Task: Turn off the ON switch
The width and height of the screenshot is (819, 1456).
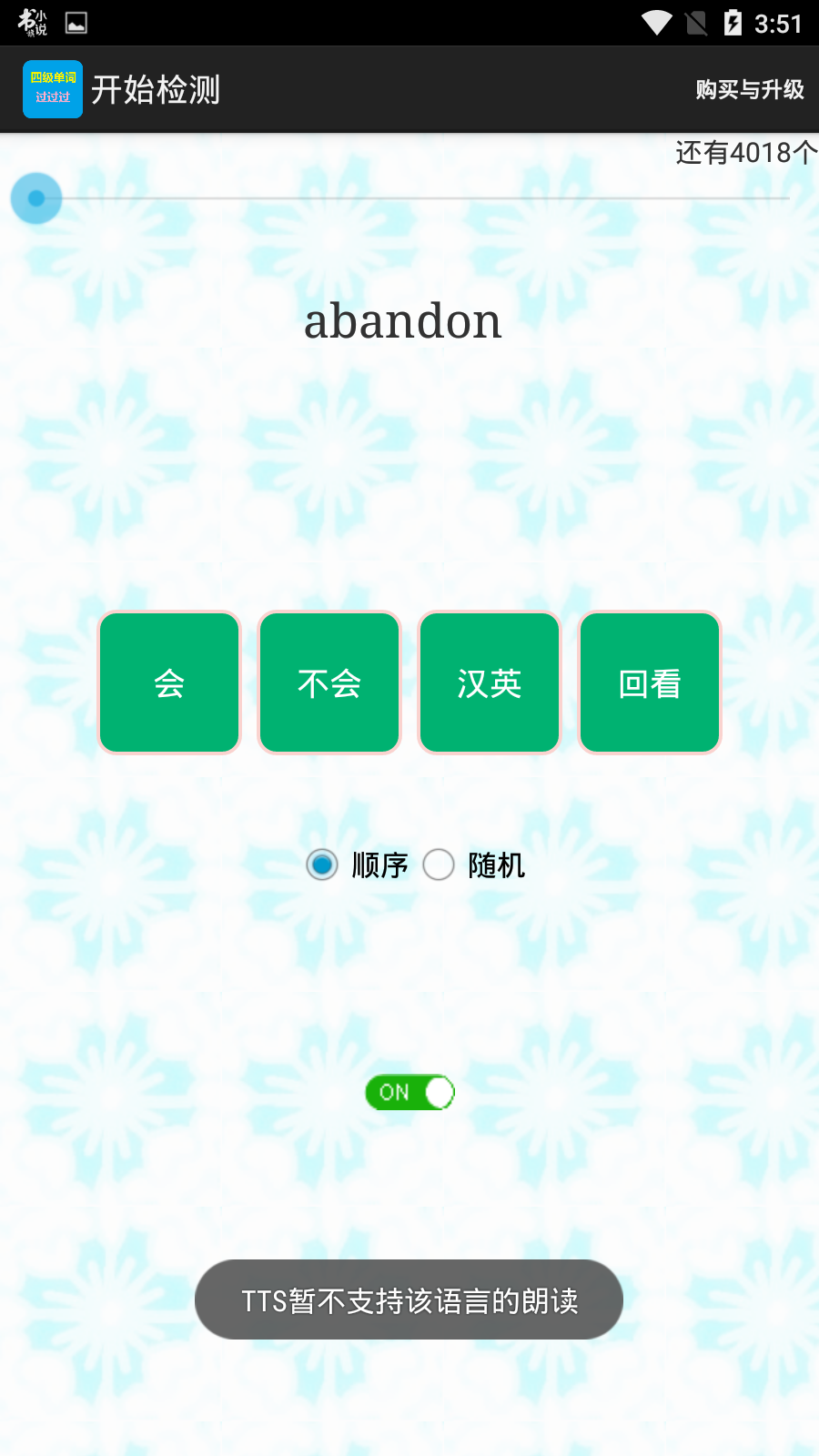Action: (x=409, y=1092)
